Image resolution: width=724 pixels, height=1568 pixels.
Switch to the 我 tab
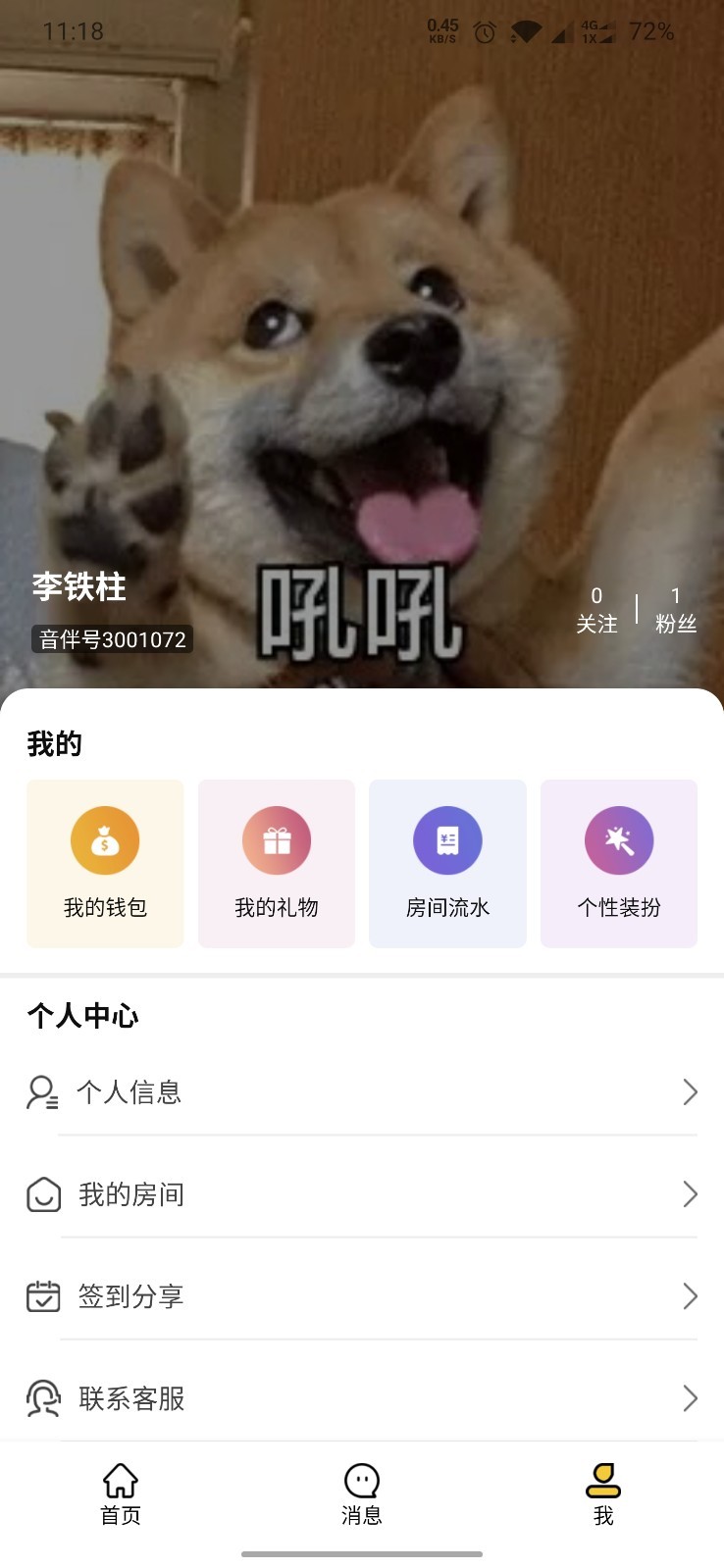click(602, 1492)
